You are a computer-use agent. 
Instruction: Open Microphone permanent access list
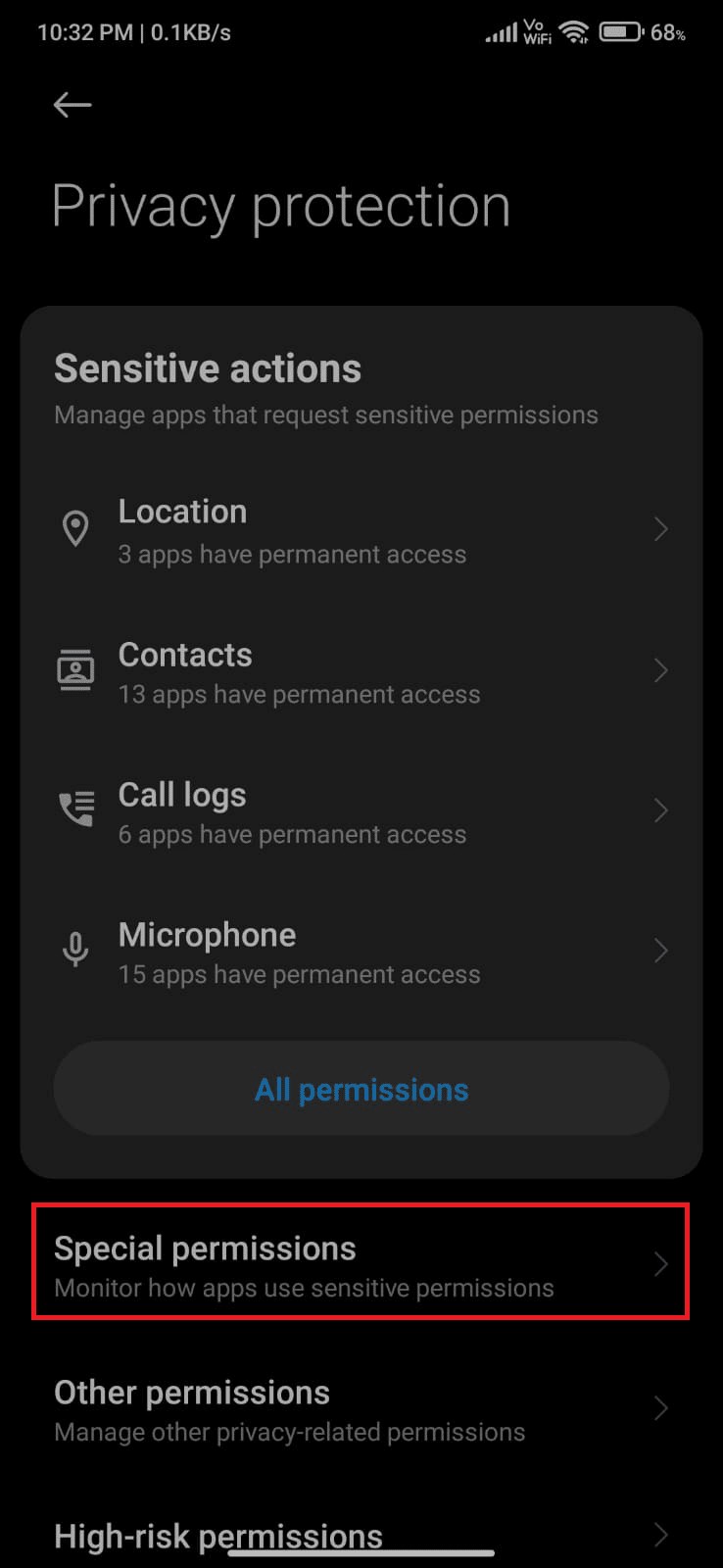[x=361, y=949]
